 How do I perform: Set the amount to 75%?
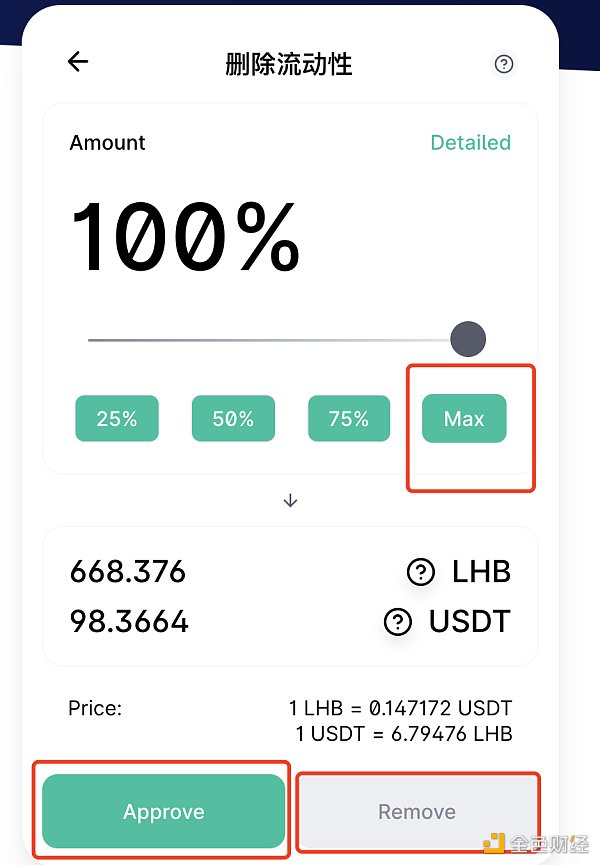pos(349,419)
